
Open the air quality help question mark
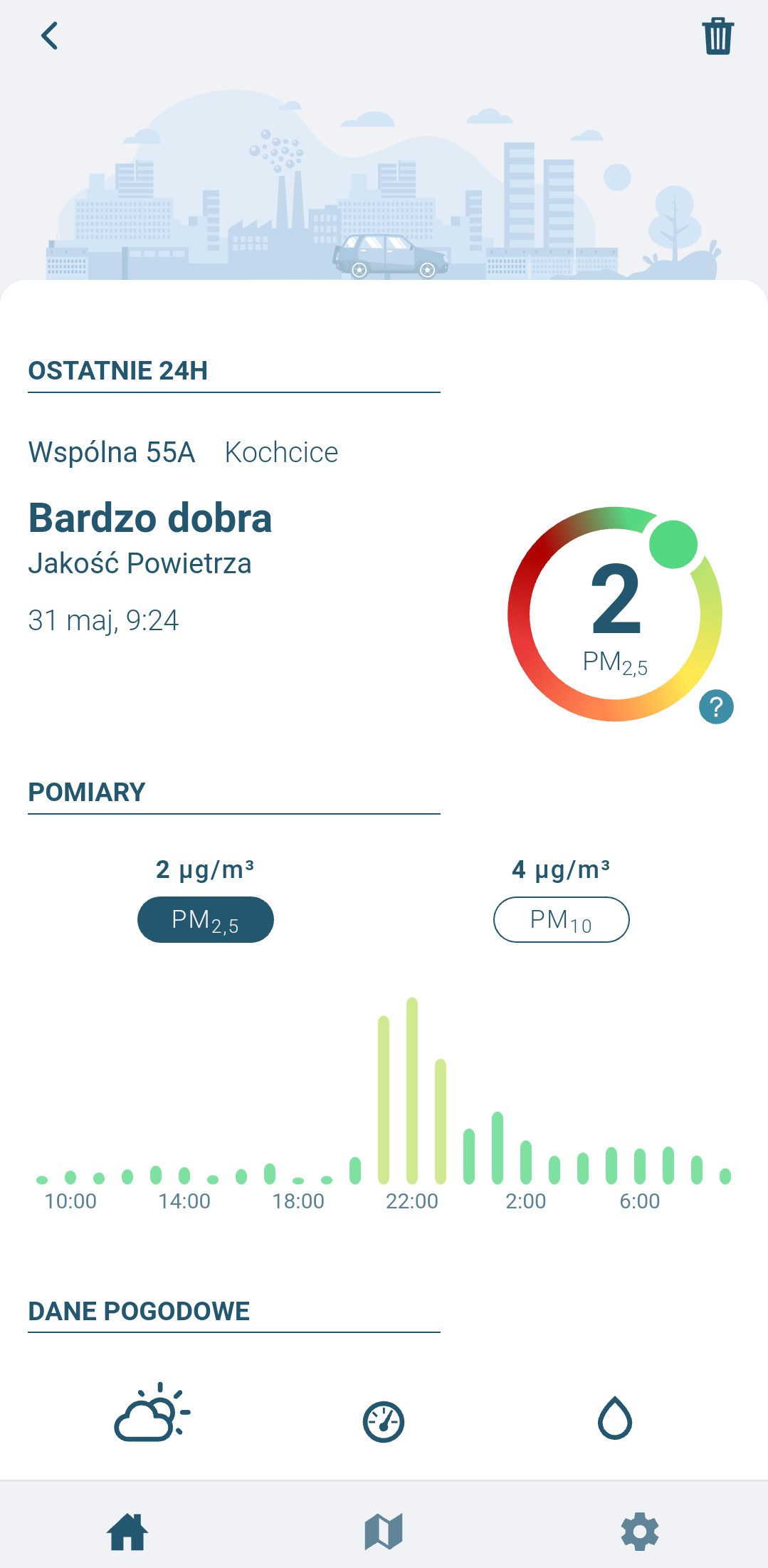(x=716, y=707)
